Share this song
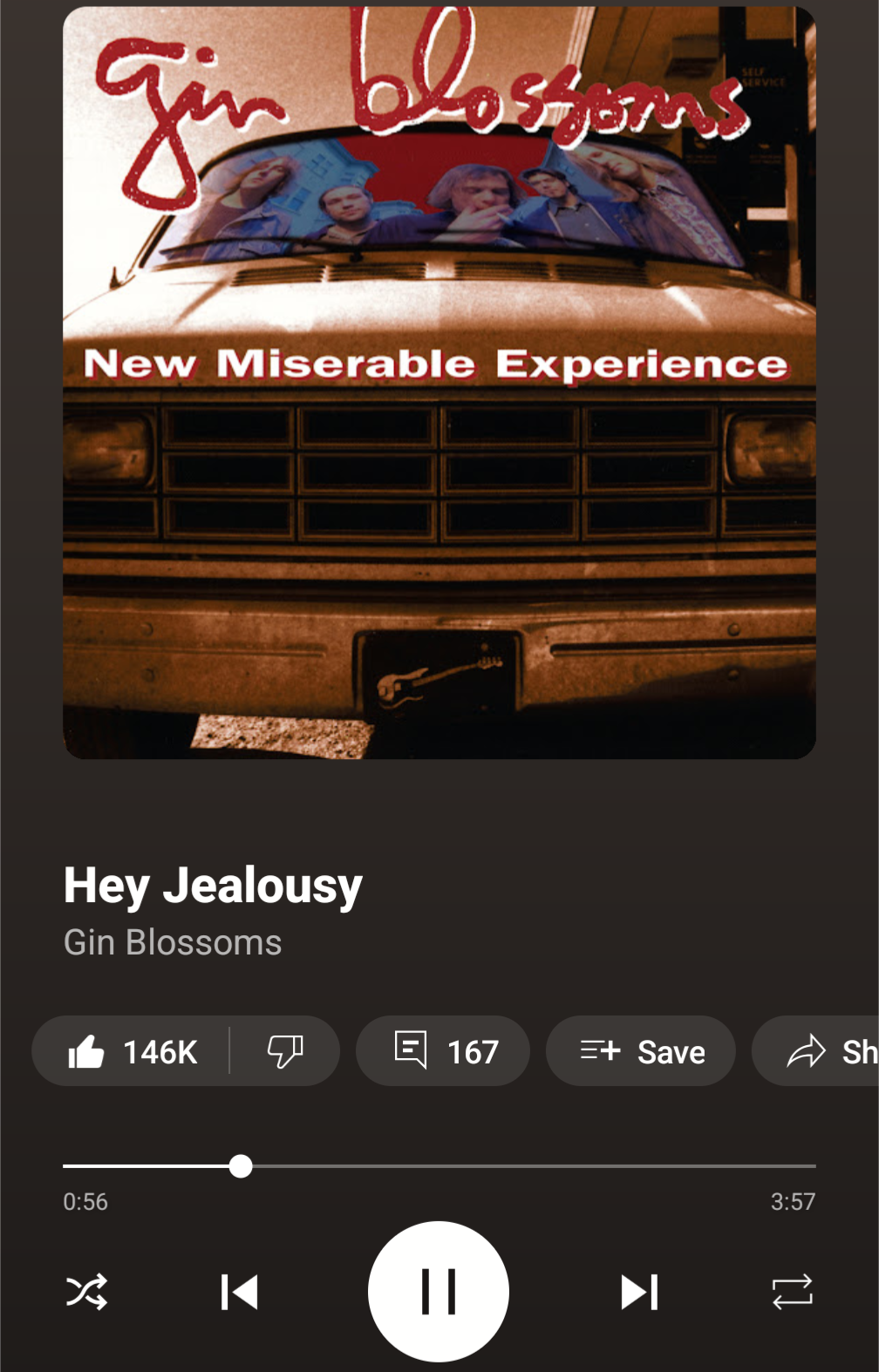 click(x=816, y=1051)
